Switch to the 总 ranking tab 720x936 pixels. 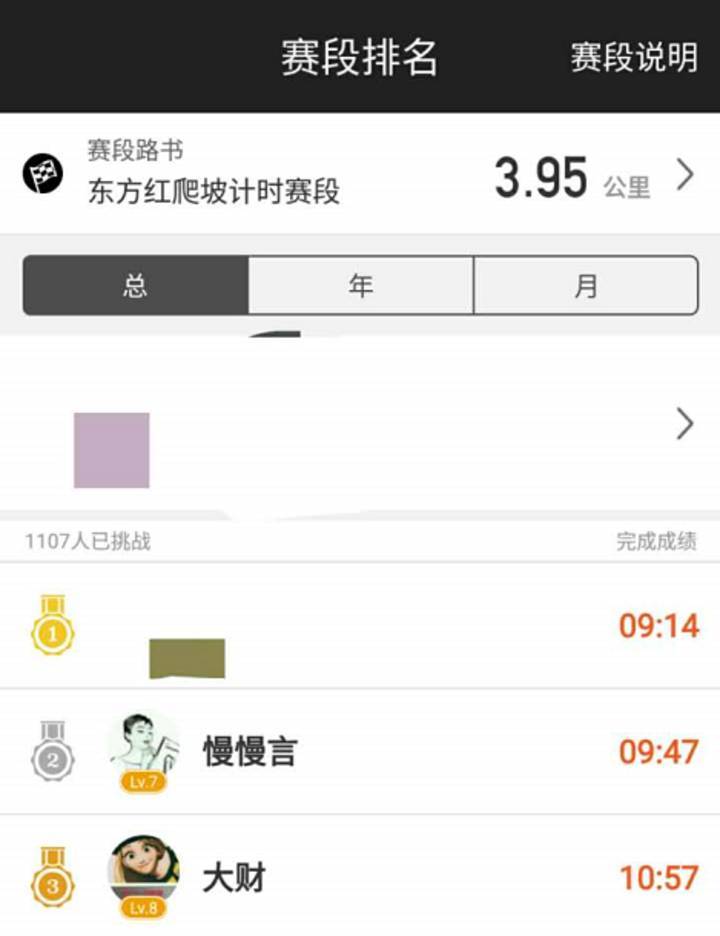pos(136,286)
